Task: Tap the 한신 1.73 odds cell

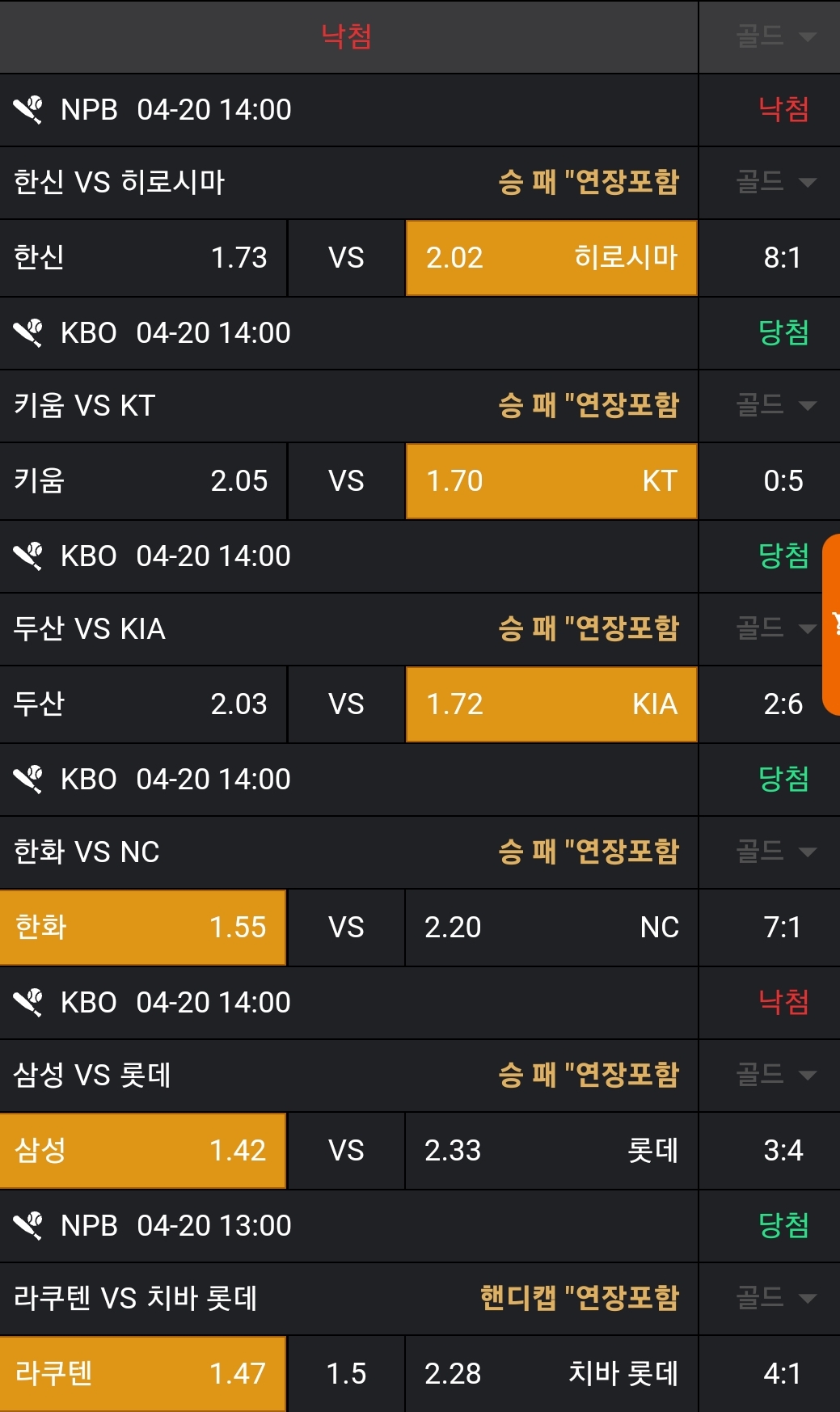Action: click(x=142, y=258)
